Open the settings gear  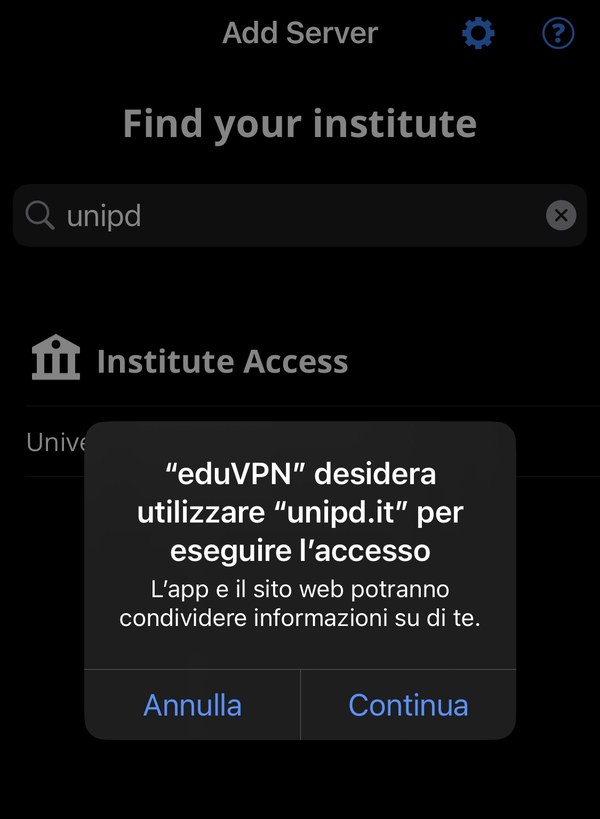tap(478, 34)
